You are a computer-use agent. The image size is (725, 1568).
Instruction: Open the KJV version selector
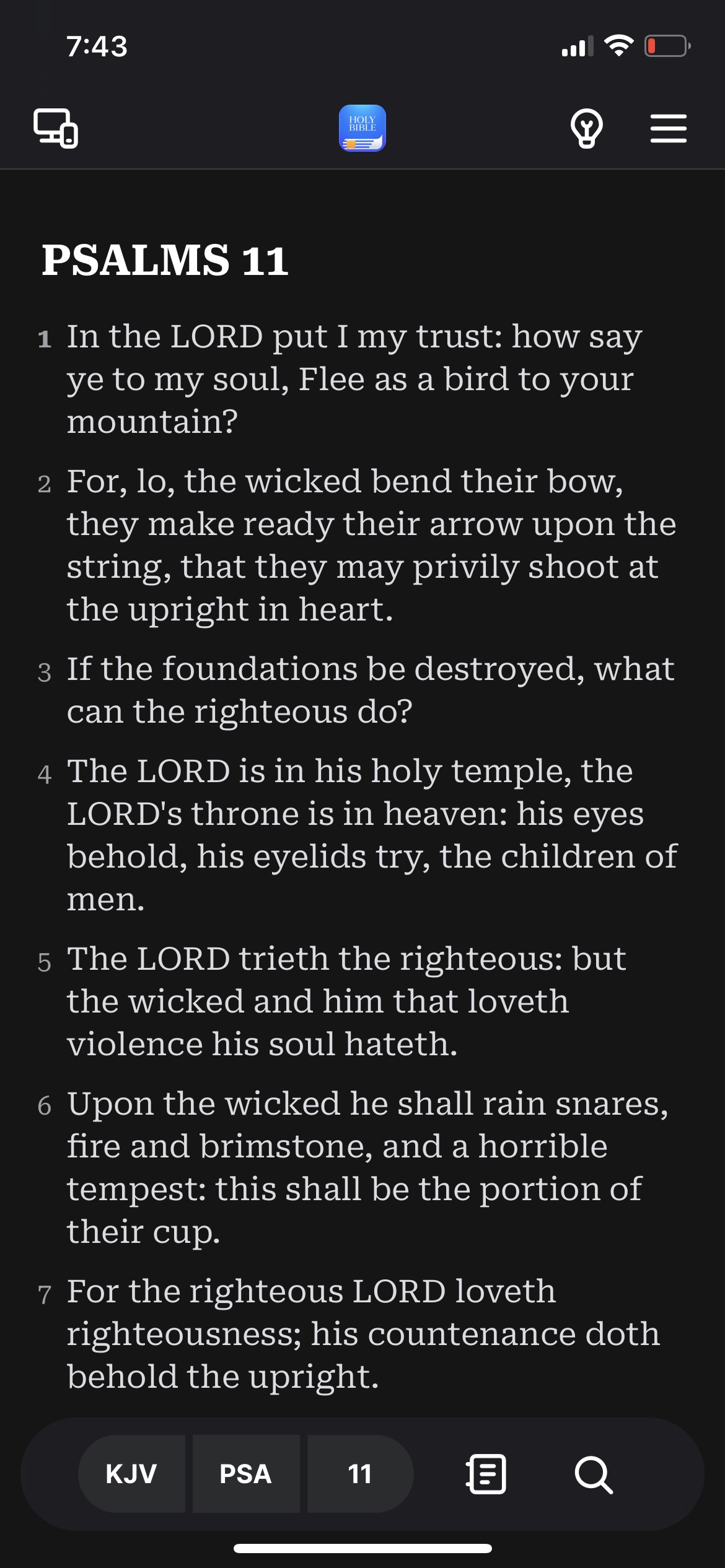tap(132, 1474)
